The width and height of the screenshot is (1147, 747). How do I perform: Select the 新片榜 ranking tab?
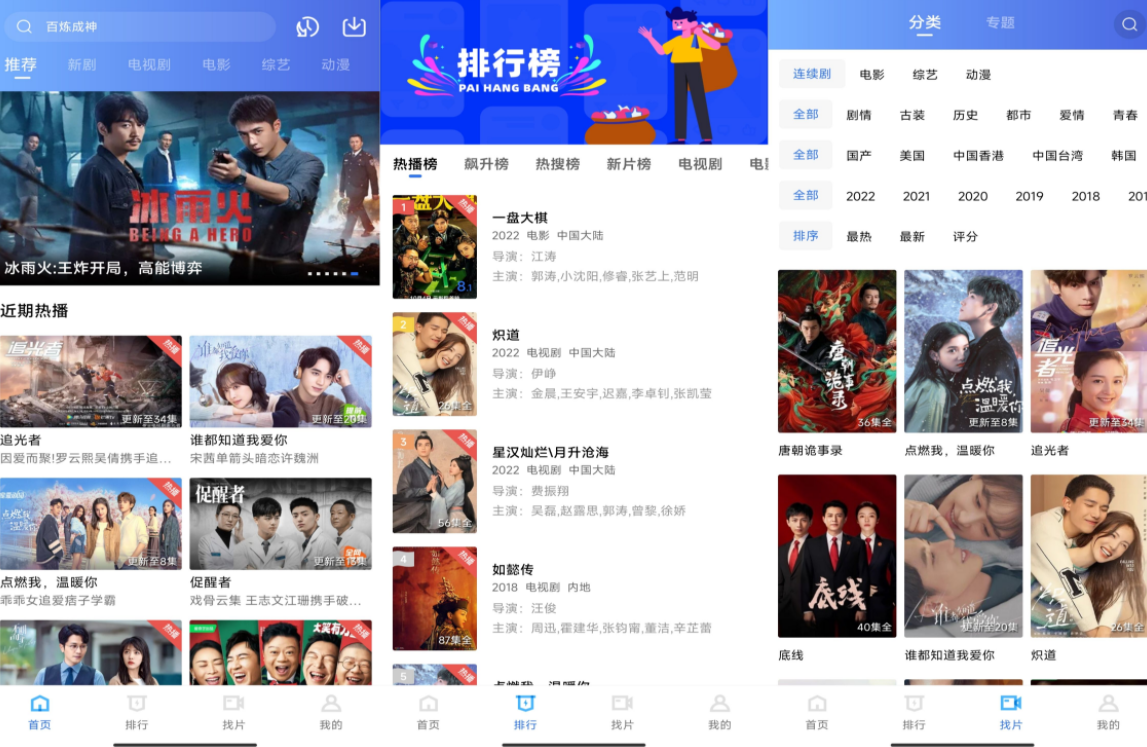coord(628,164)
